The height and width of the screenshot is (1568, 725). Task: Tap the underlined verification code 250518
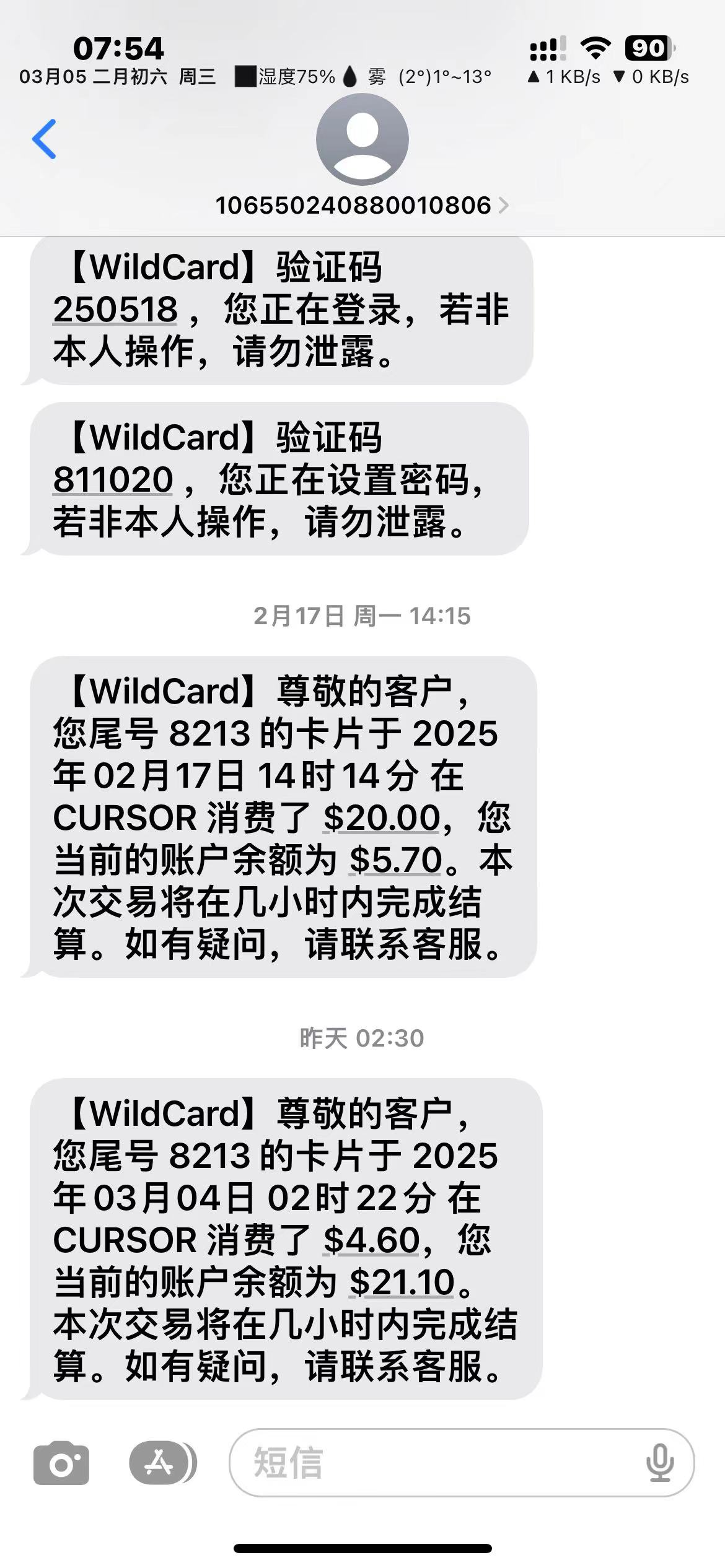pyautogui.click(x=115, y=309)
